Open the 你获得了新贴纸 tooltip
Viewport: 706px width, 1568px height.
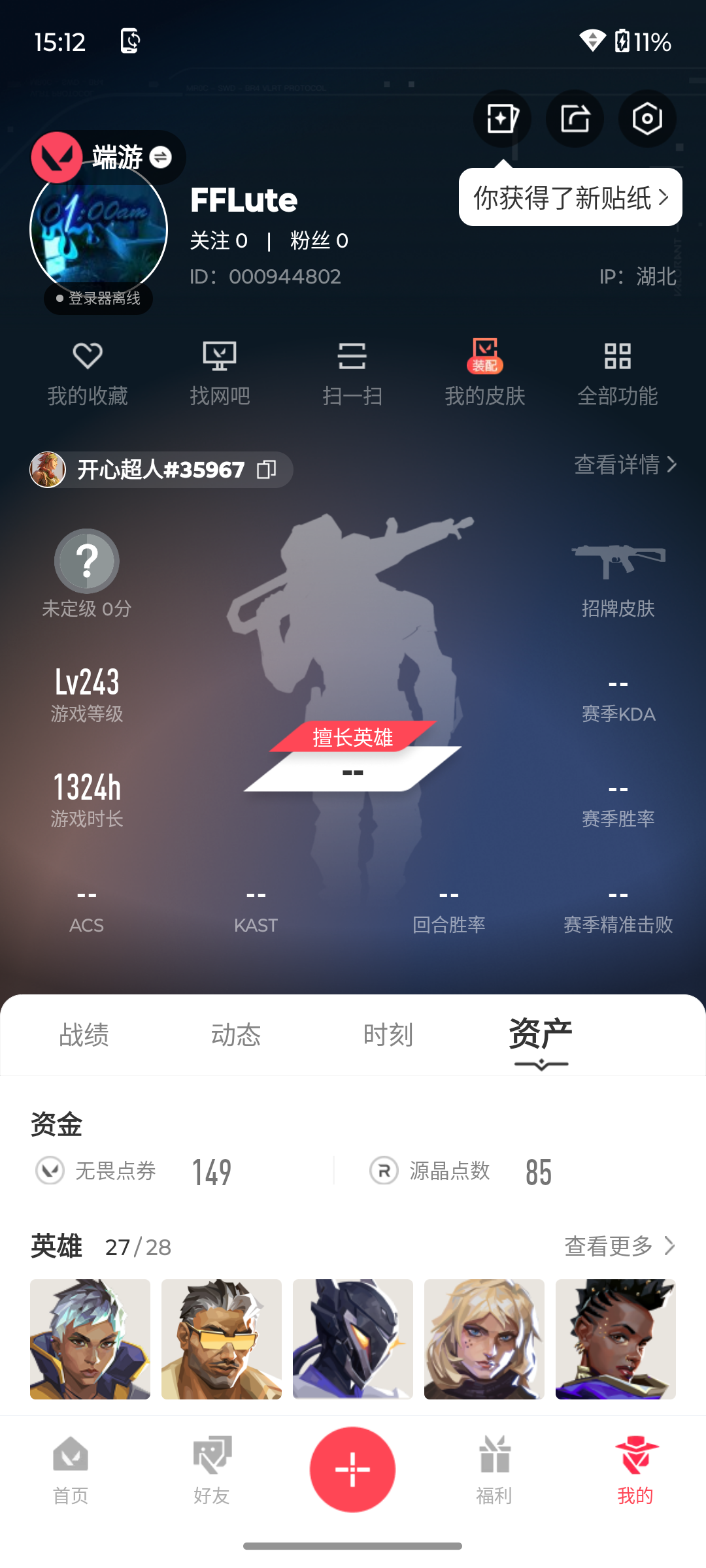pos(570,197)
